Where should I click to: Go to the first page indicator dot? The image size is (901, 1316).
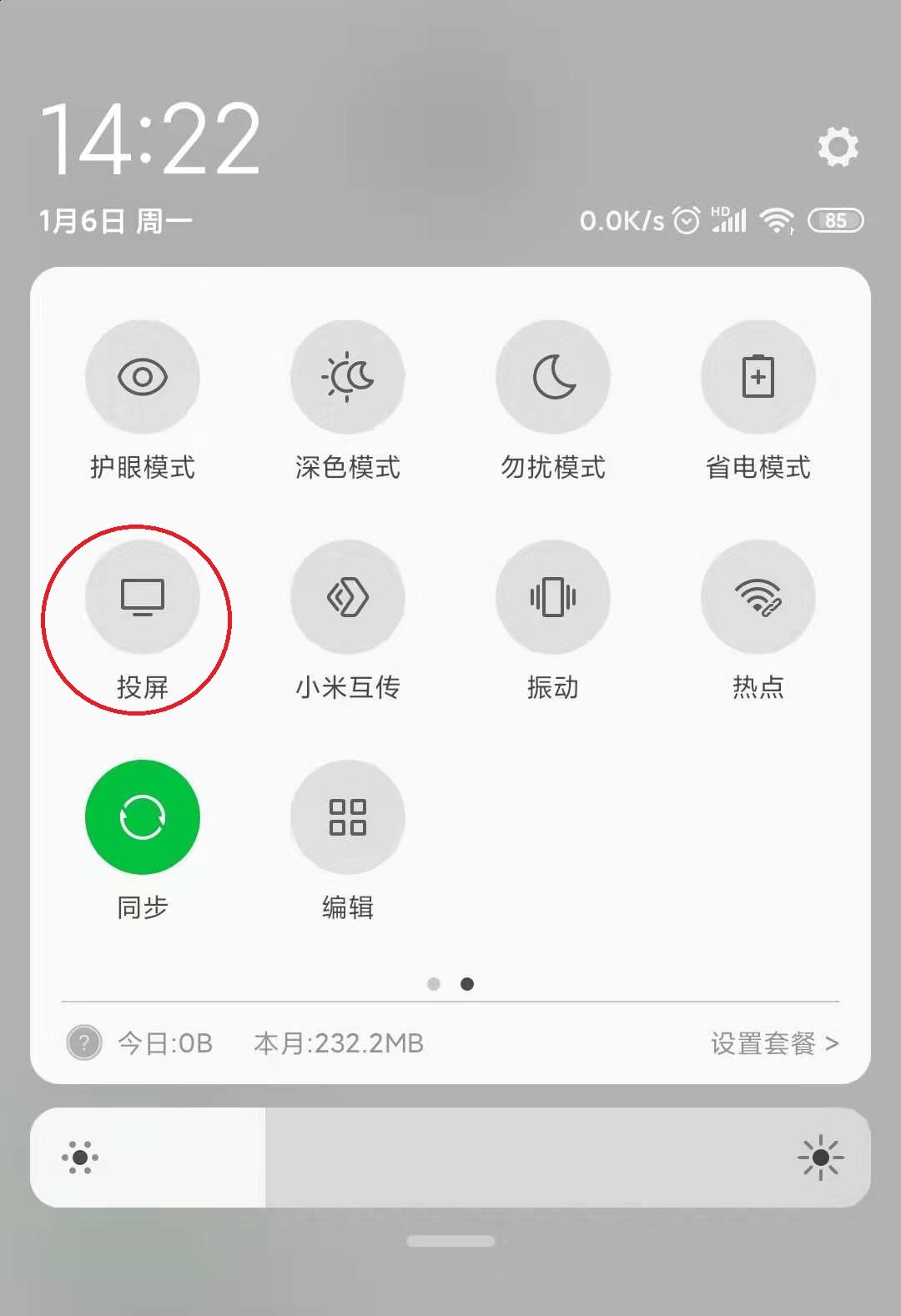coord(434,984)
